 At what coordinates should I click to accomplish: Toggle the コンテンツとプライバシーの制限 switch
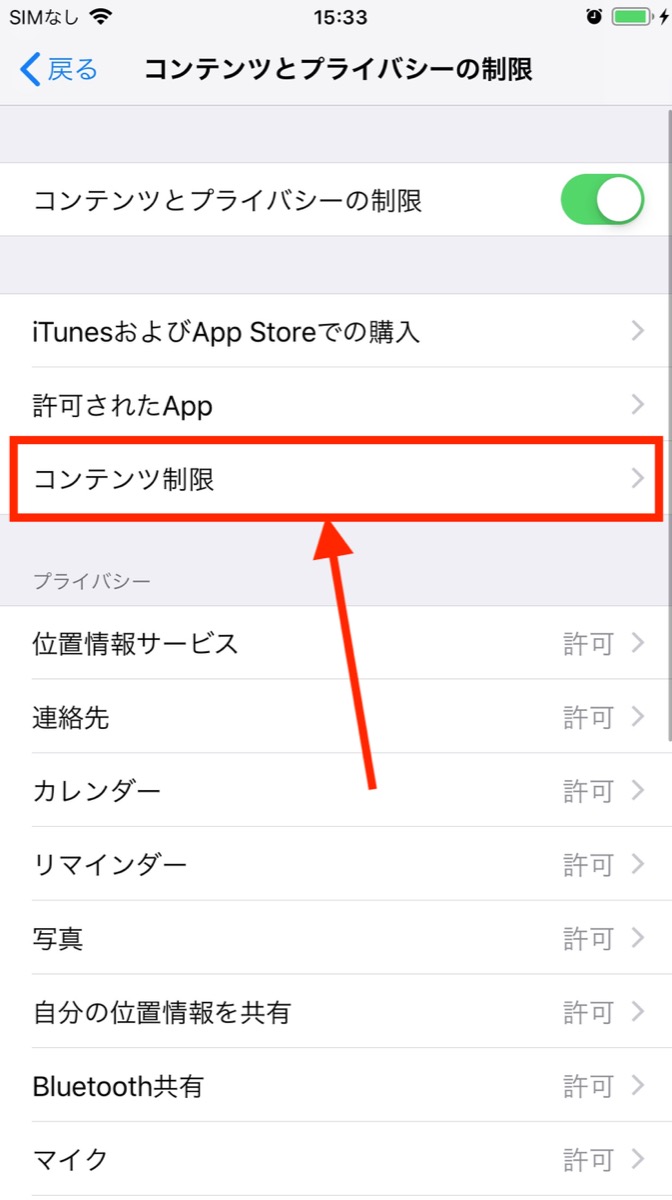(x=601, y=200)
